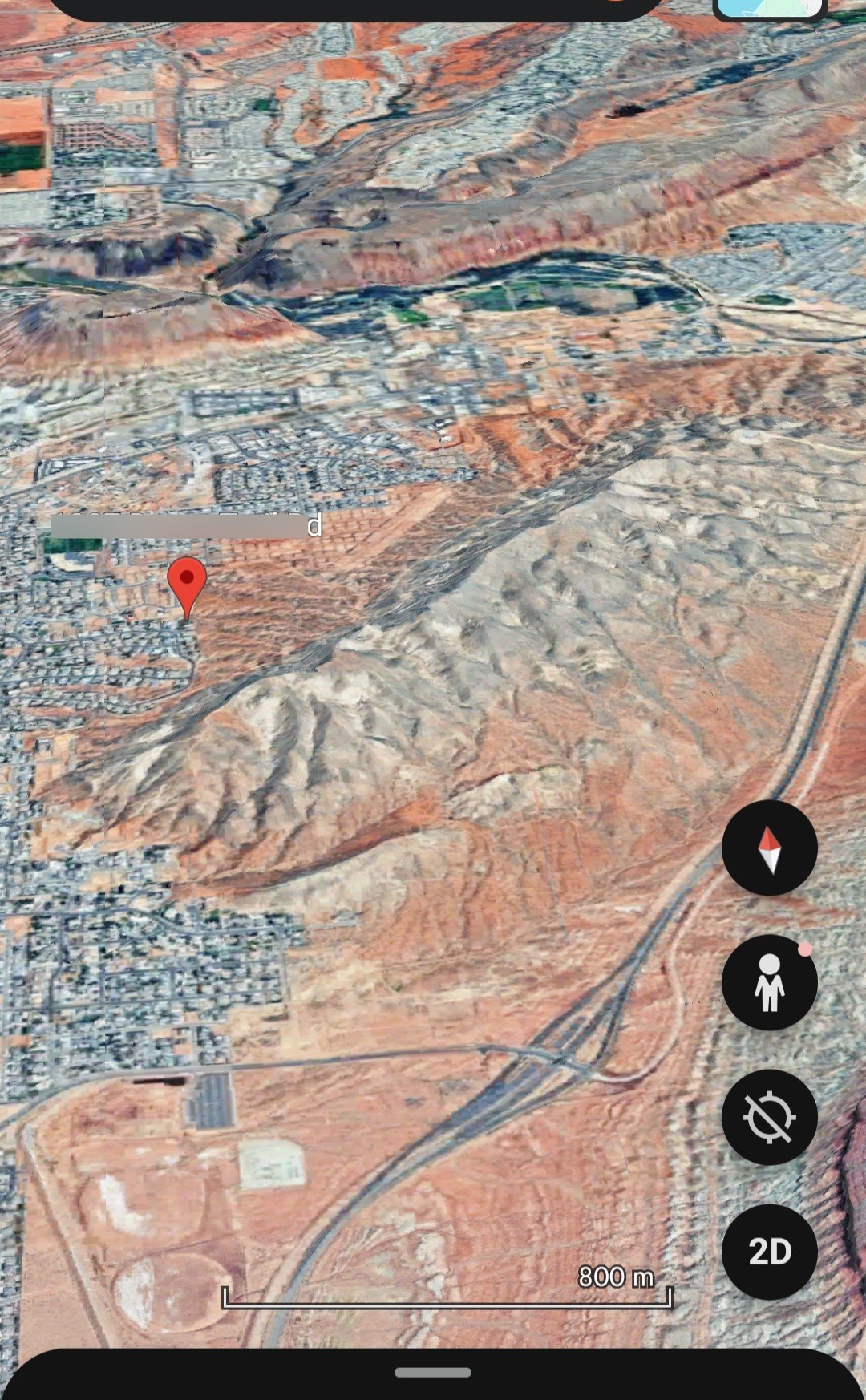This screenshot has width=866, height=1400.
Task: Tap the location tracking button
Action: [769, 1117]
